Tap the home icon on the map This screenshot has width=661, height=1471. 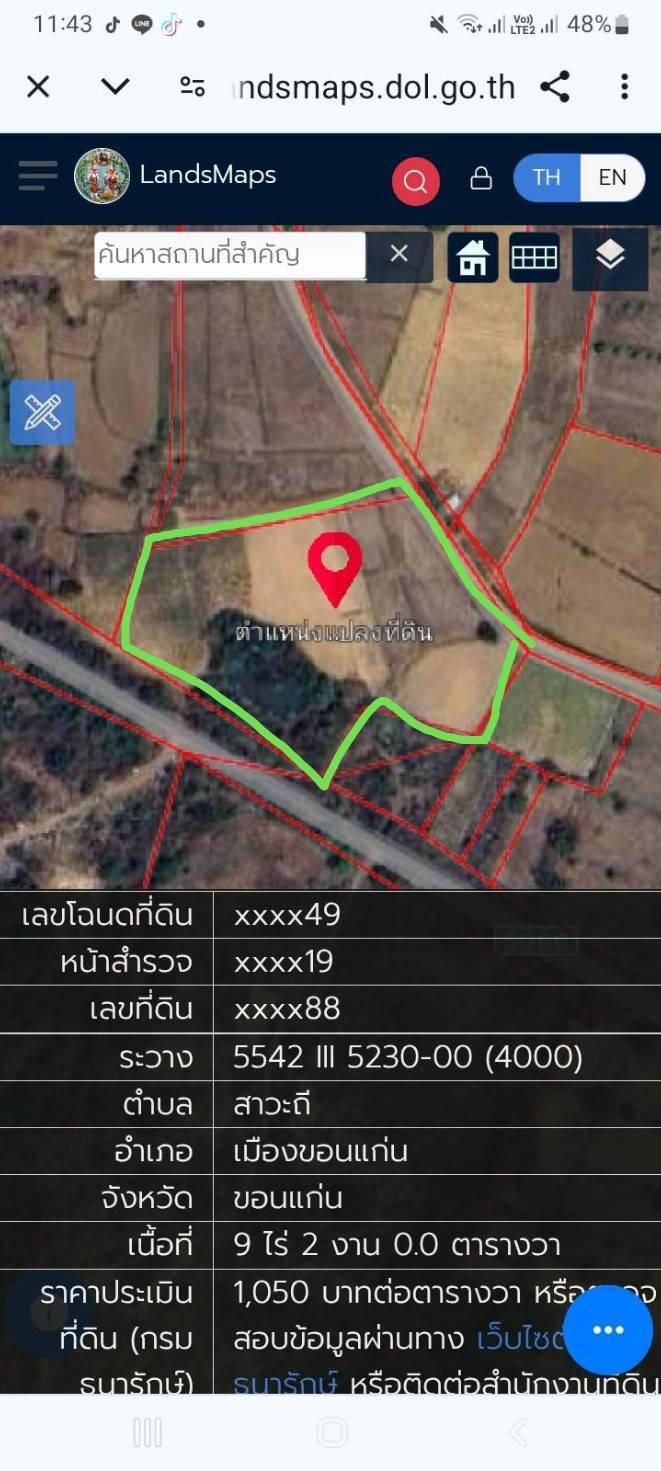pos(472,258)
